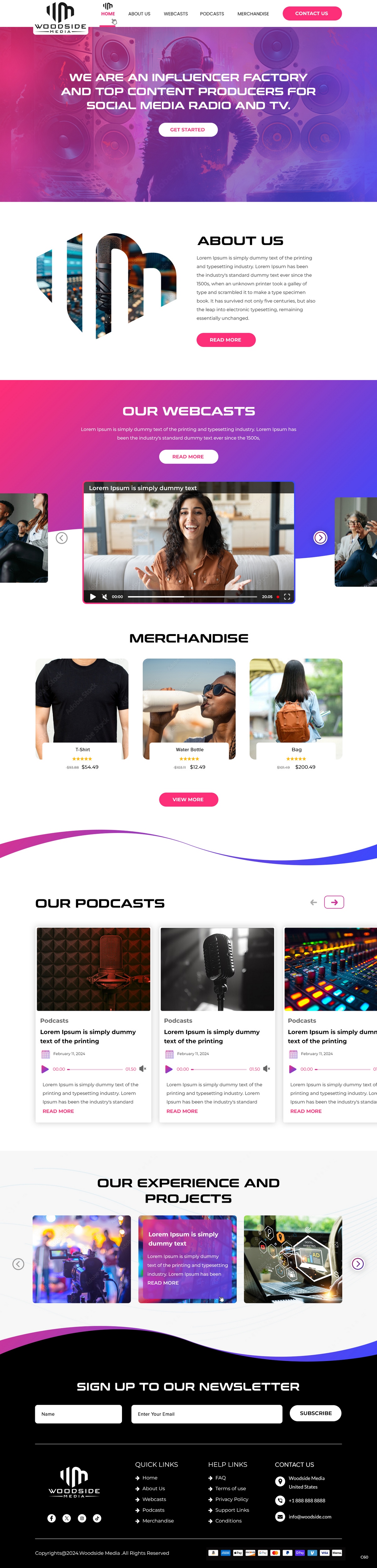Go to Webcasts in the top menu
This screenshot has width=377, height=1568.
[175, 13]
